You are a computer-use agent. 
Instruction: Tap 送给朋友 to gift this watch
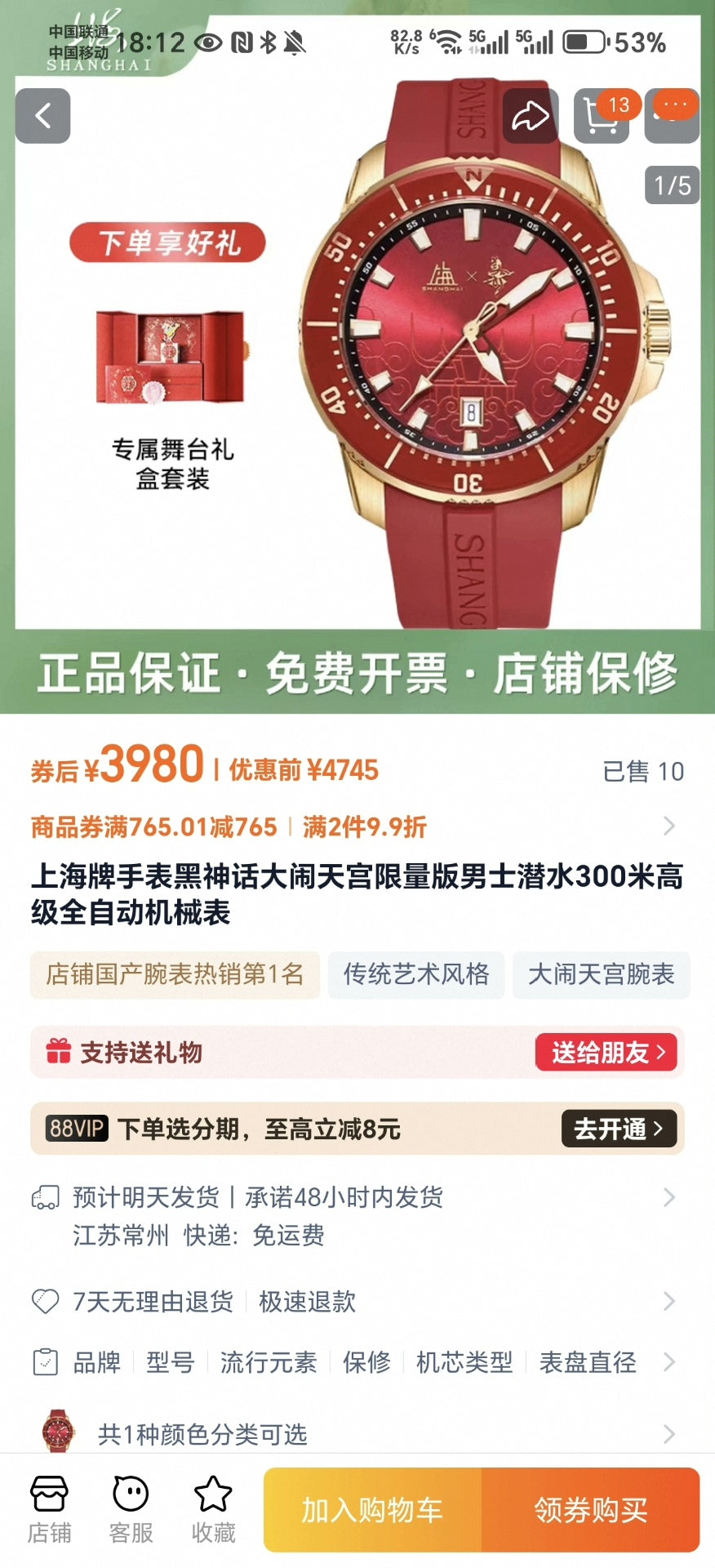[607, 1052]
